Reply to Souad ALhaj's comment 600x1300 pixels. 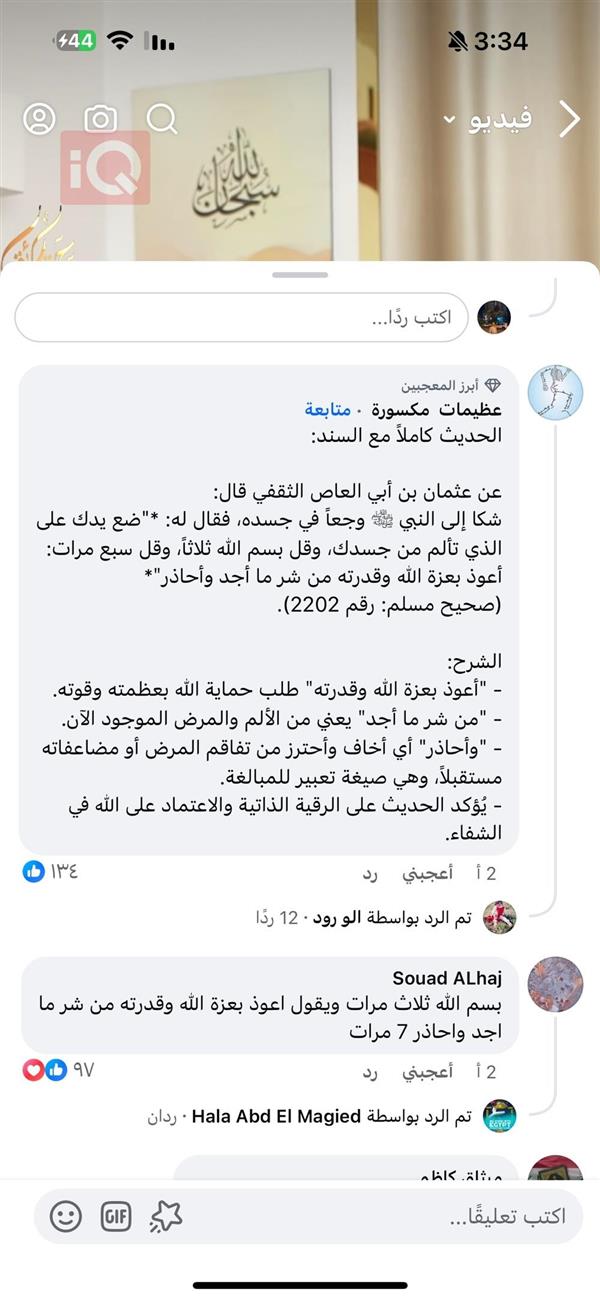369,1071
